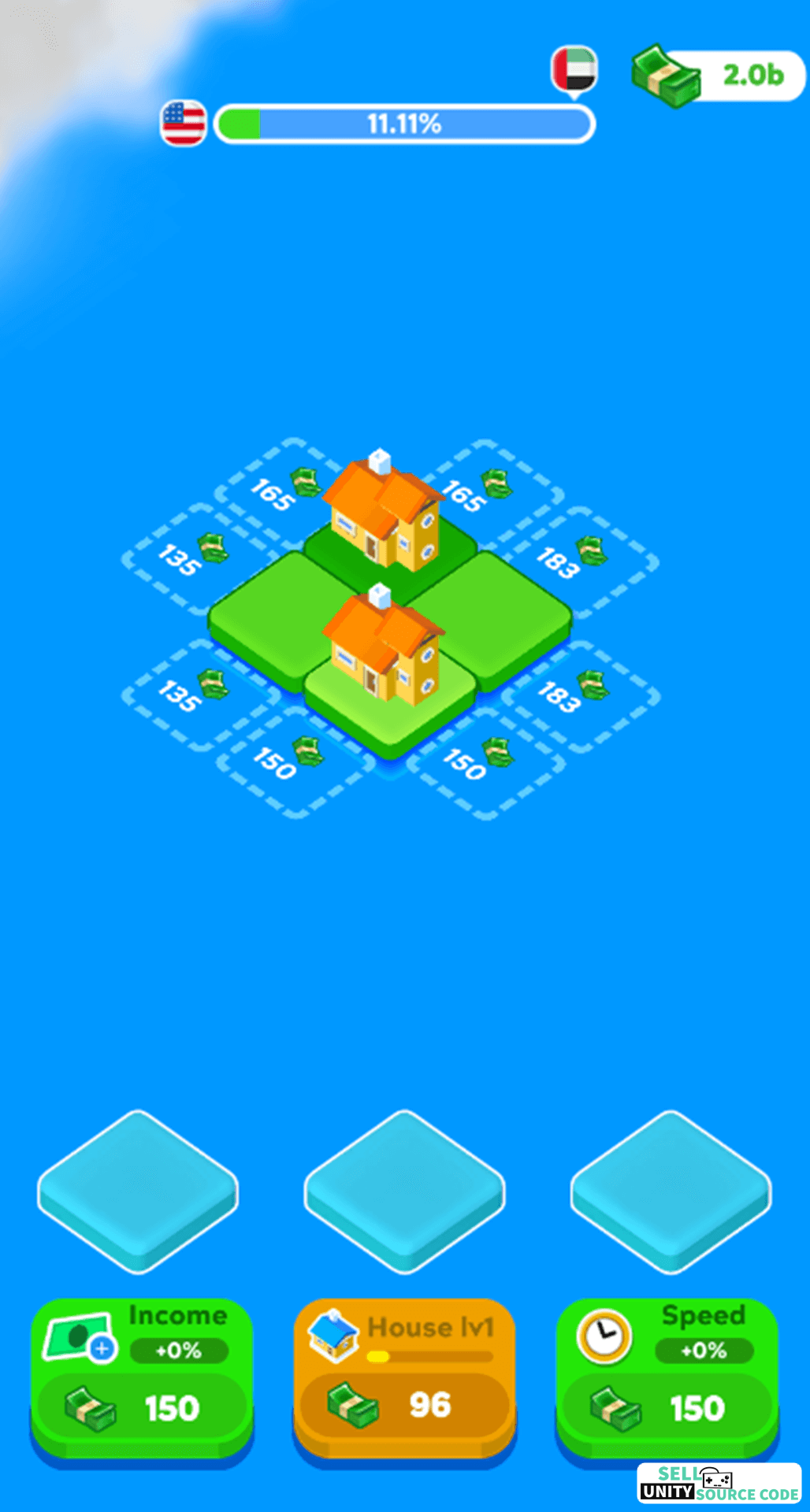
Task: Buy the Speed upgrade for 150
Action: coord(667,1382)
